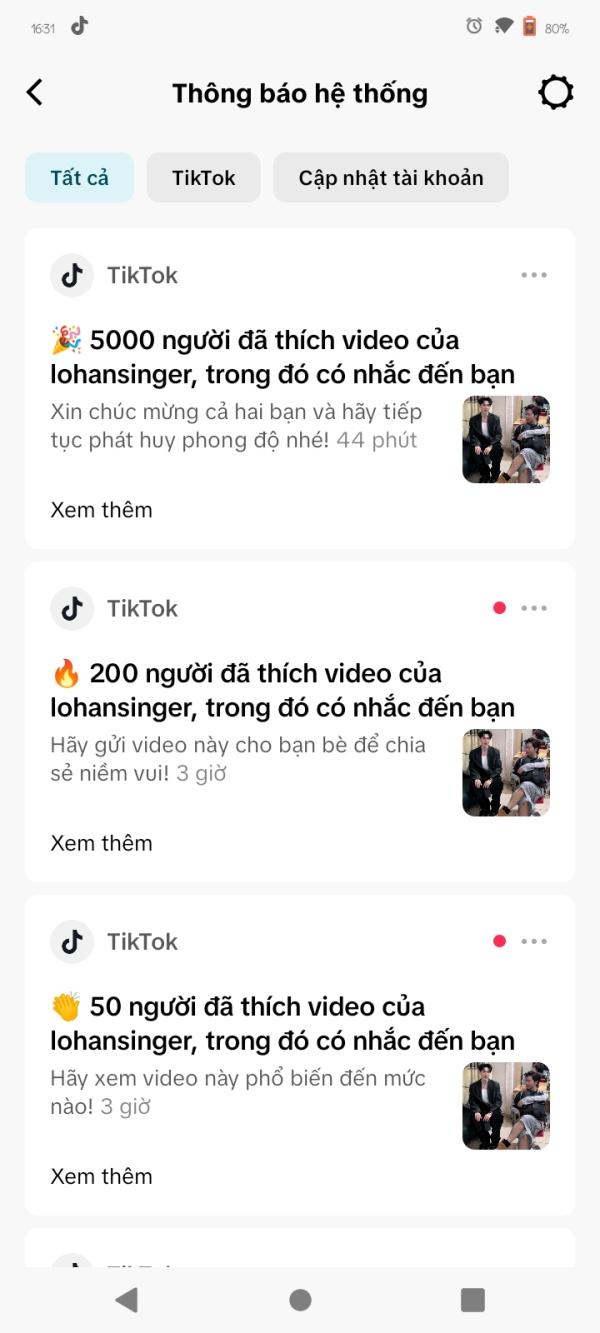Open more options on 5000 likes notification
This screenshot has height=1333, width=600.
[534, 275]
